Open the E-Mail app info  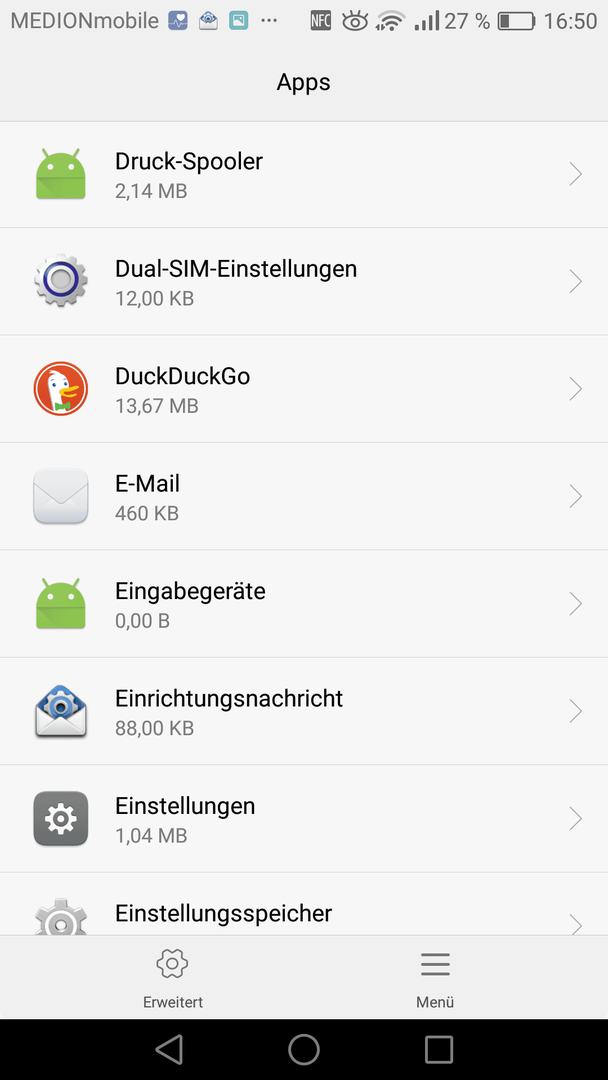[304, 497]
